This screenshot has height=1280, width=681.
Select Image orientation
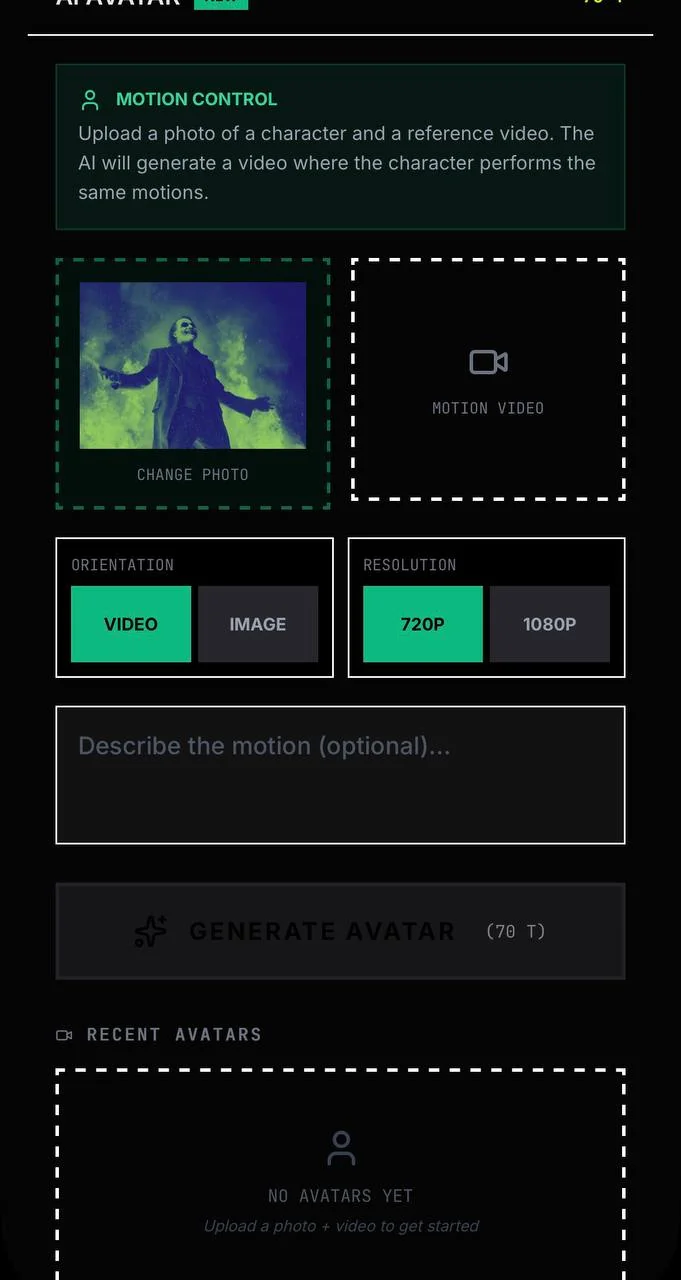click(x=258, y=624)
